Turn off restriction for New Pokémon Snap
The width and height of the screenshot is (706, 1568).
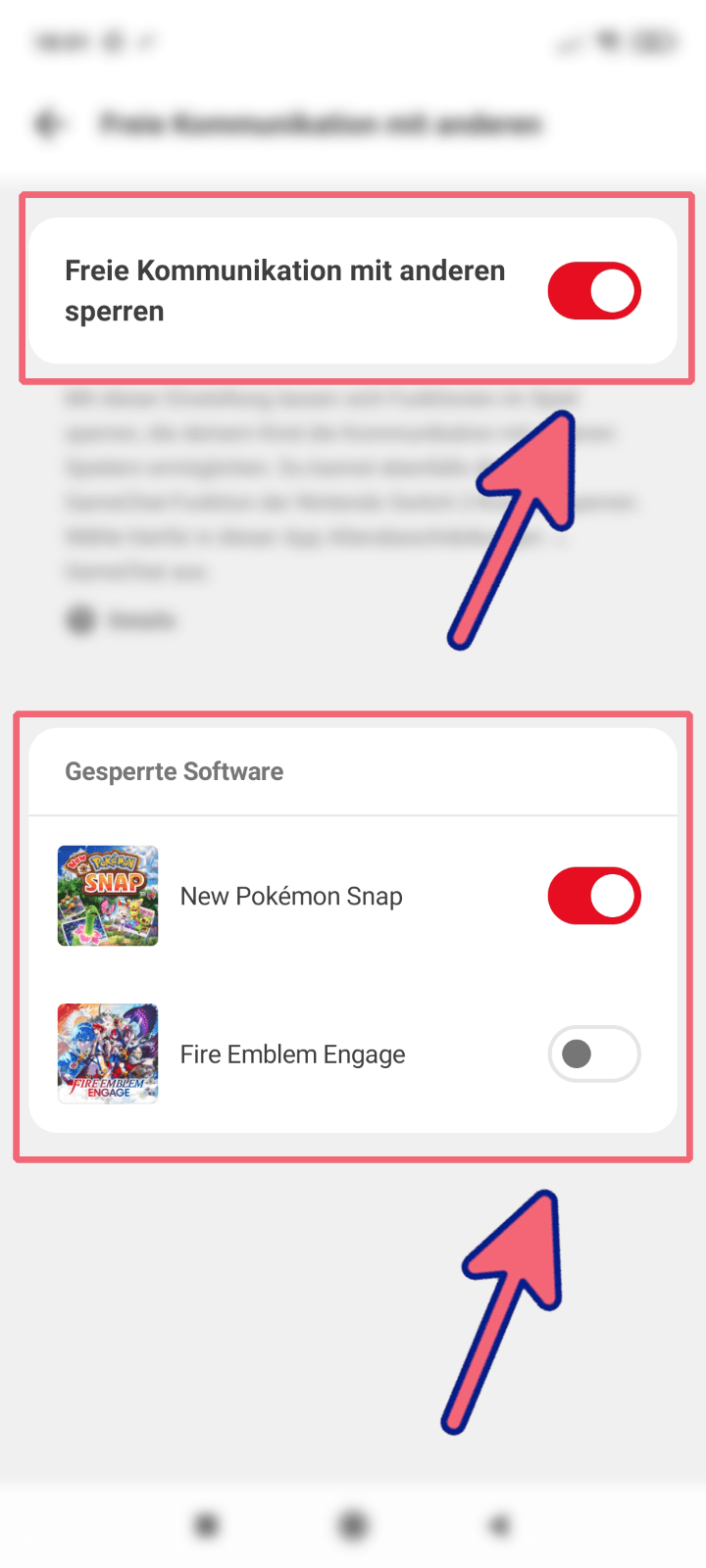(593, 896)
